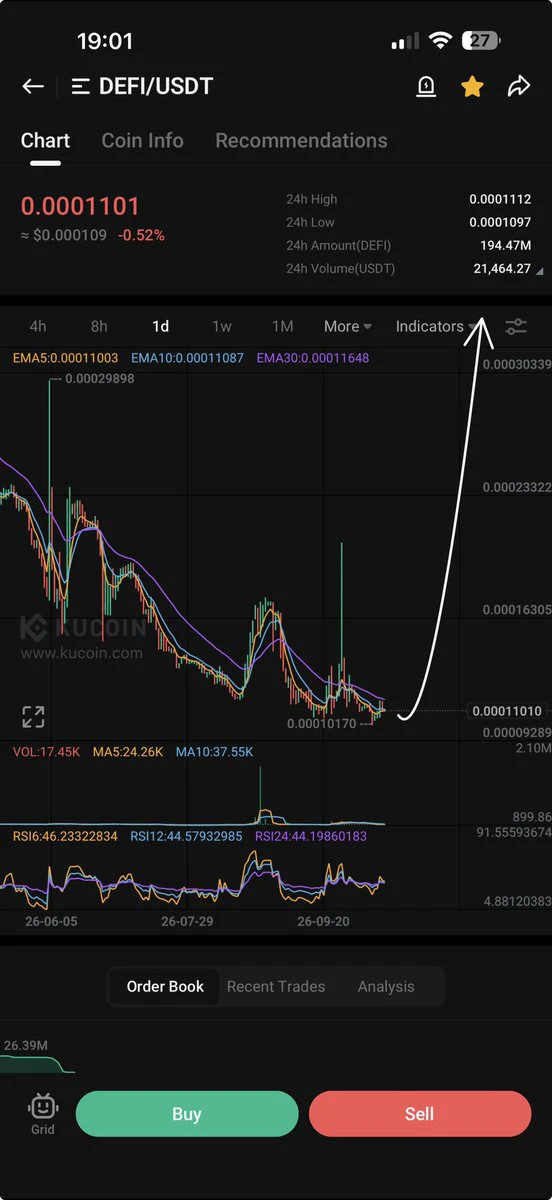Expand the More timeframes dropdown

click(348, 326)
